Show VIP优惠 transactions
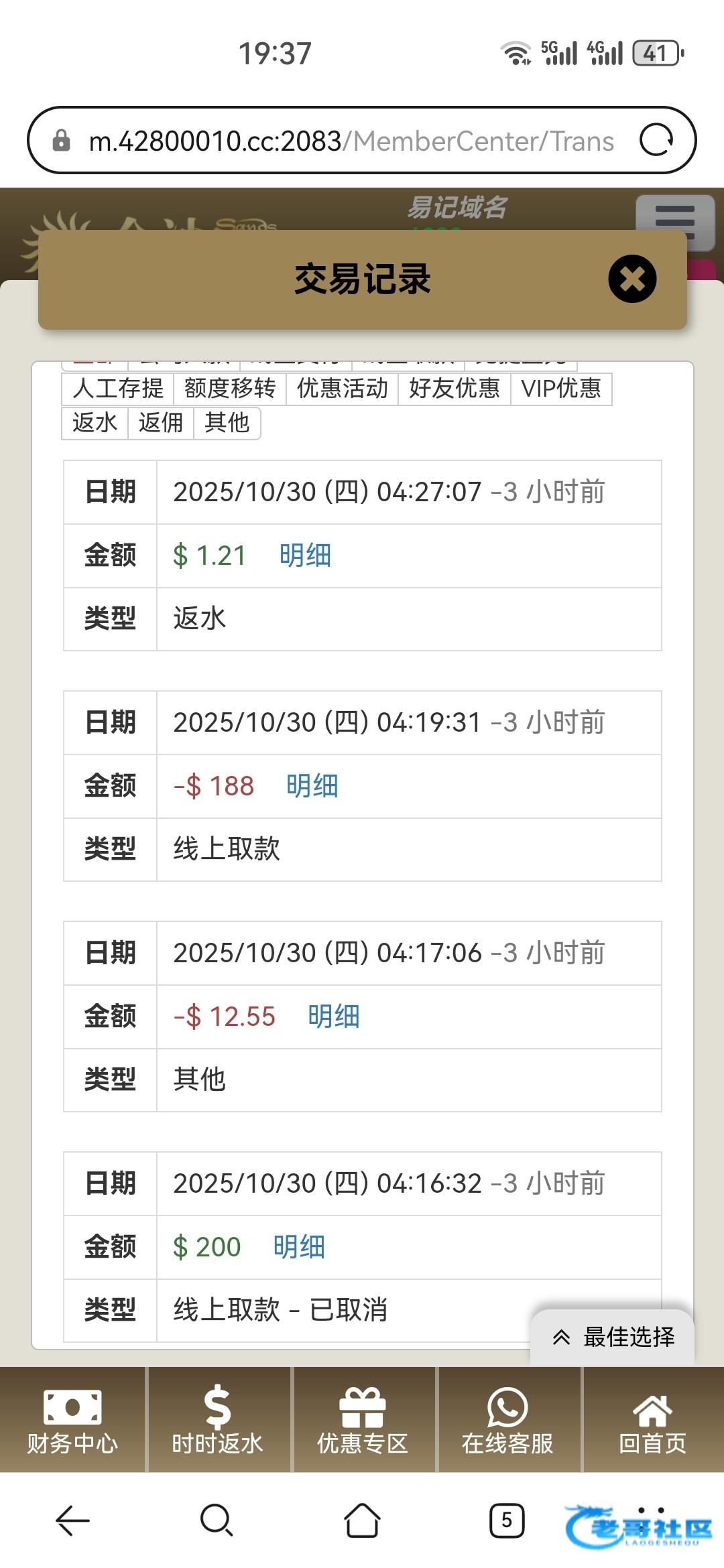Viewport: 724px width, 1568px height. point(561,389)
